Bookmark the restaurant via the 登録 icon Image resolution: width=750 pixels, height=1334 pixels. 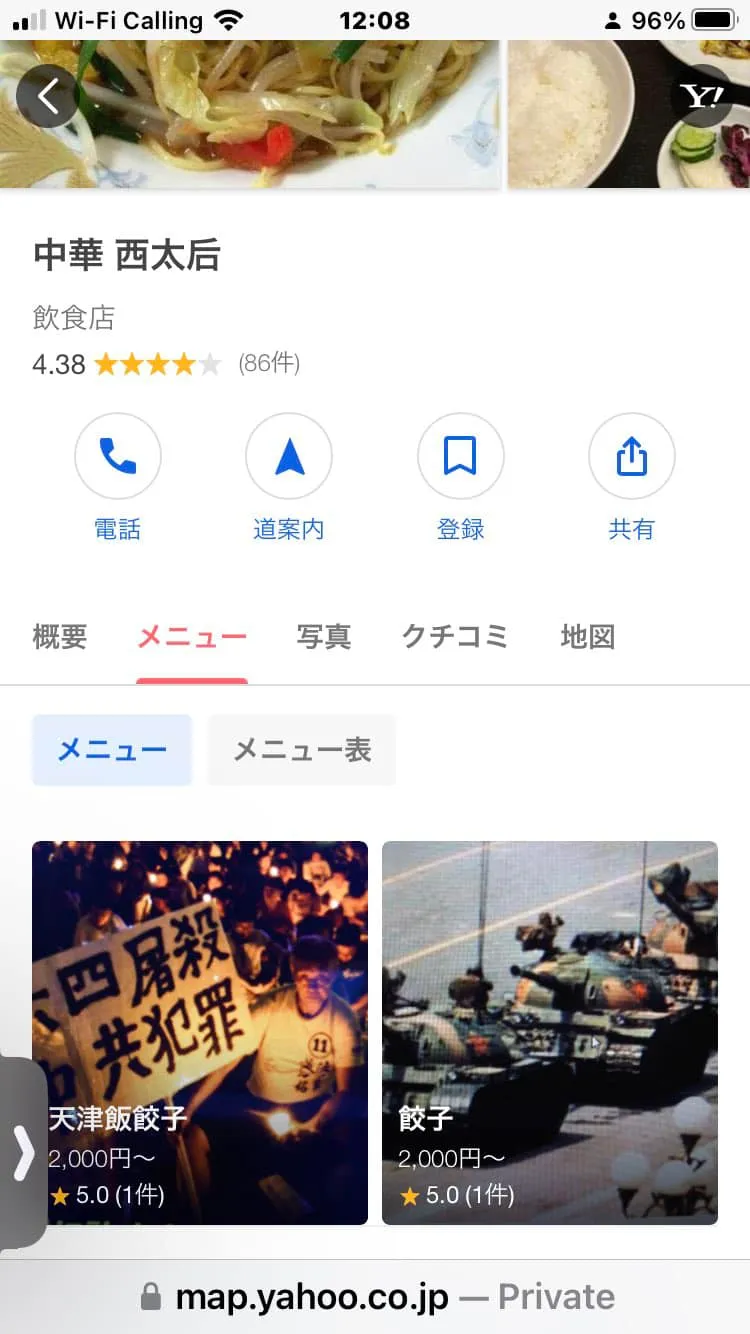pos(460,456)
